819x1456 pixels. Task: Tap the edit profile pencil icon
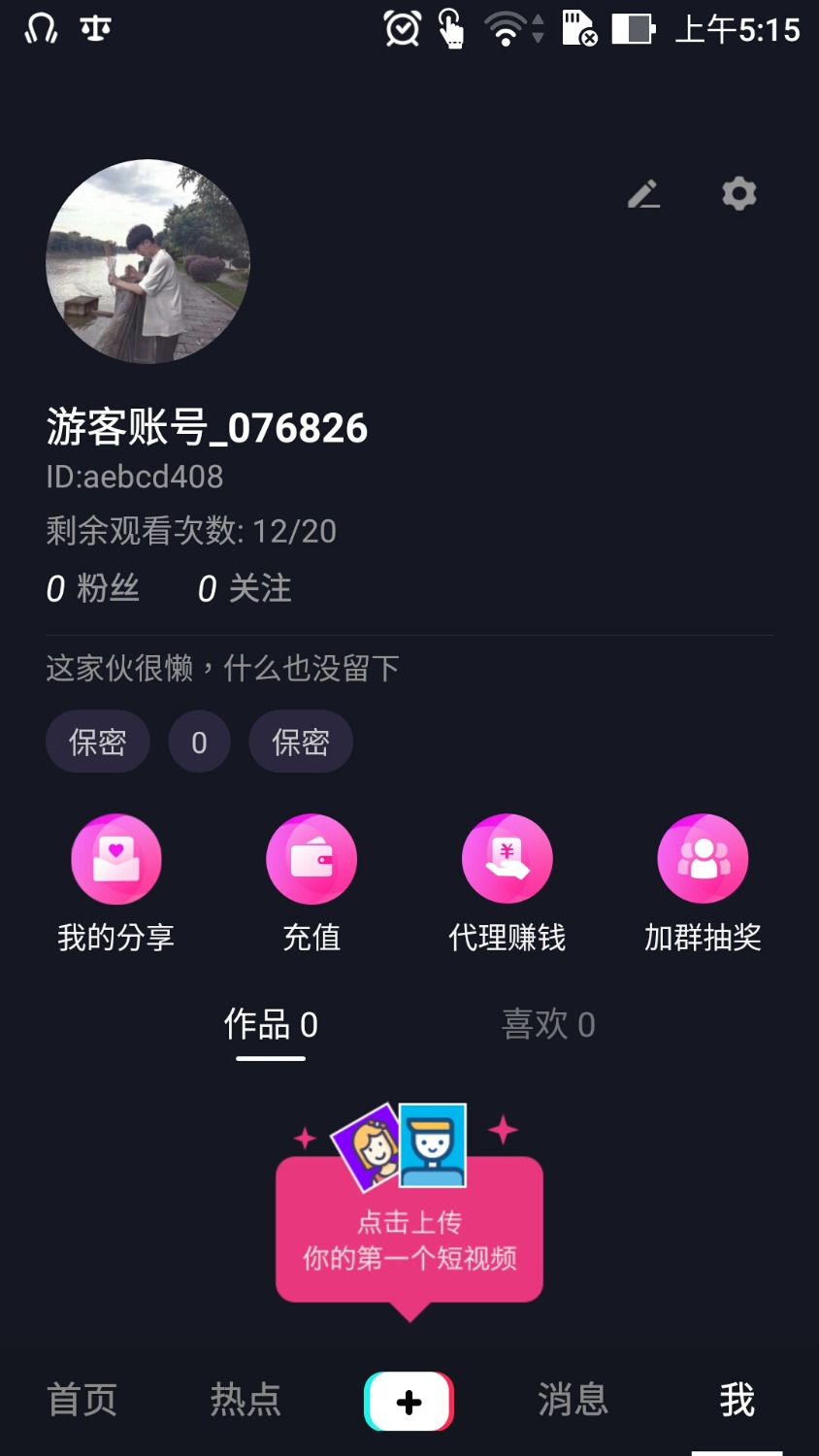pyautogui.click(x=643, y=194)
